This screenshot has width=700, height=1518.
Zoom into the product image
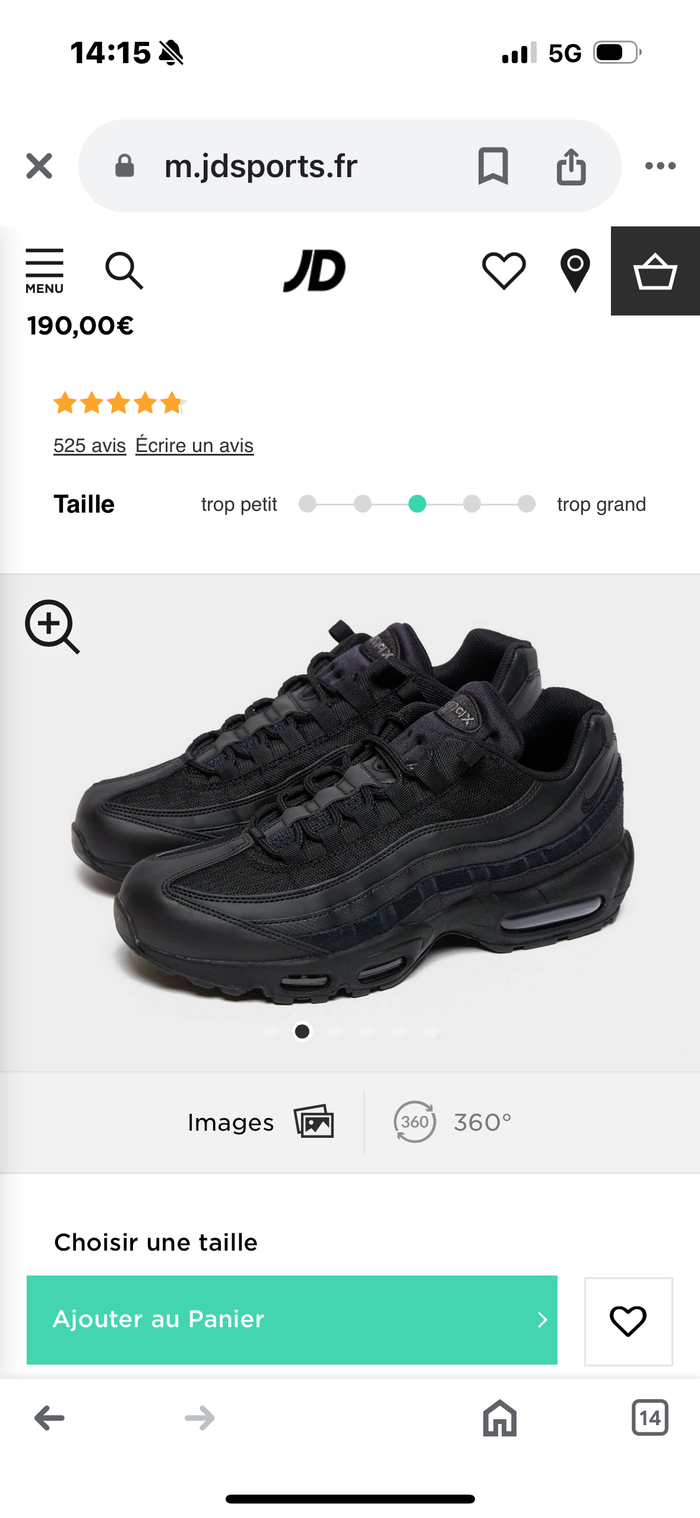tap(51, 627)
